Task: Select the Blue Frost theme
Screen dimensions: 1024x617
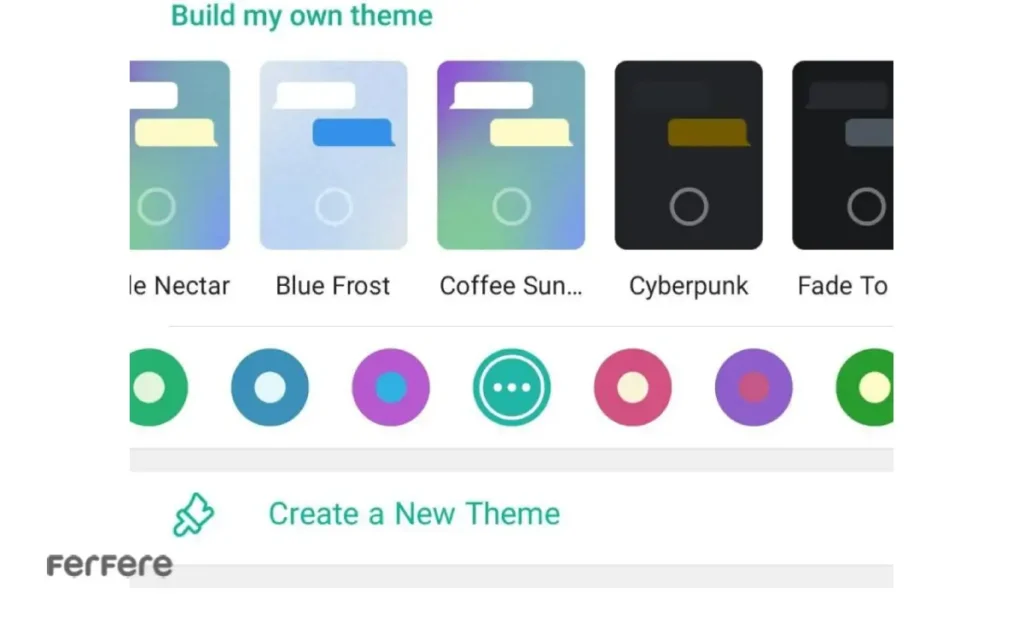Action: point(333,156)
